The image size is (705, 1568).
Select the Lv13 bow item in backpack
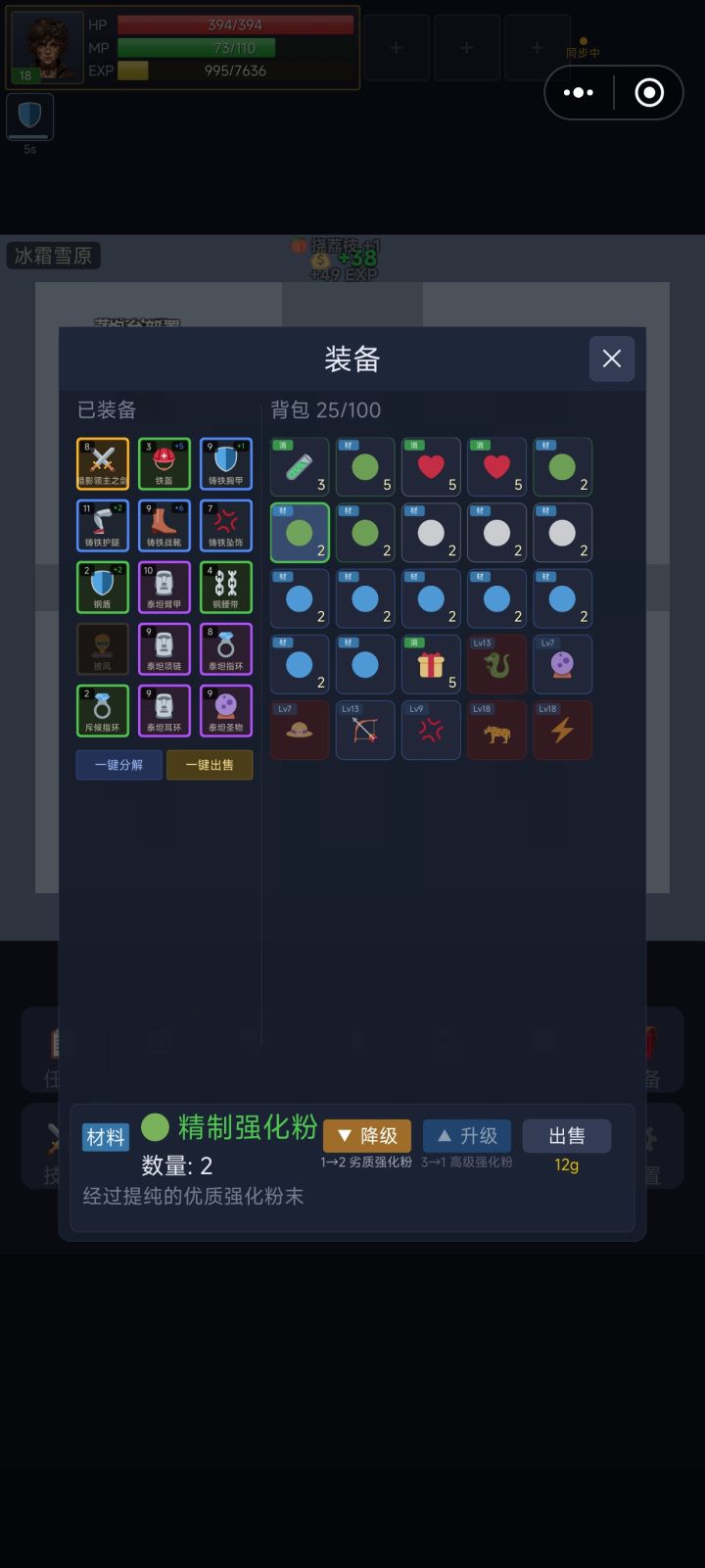(x=365, y=730)
